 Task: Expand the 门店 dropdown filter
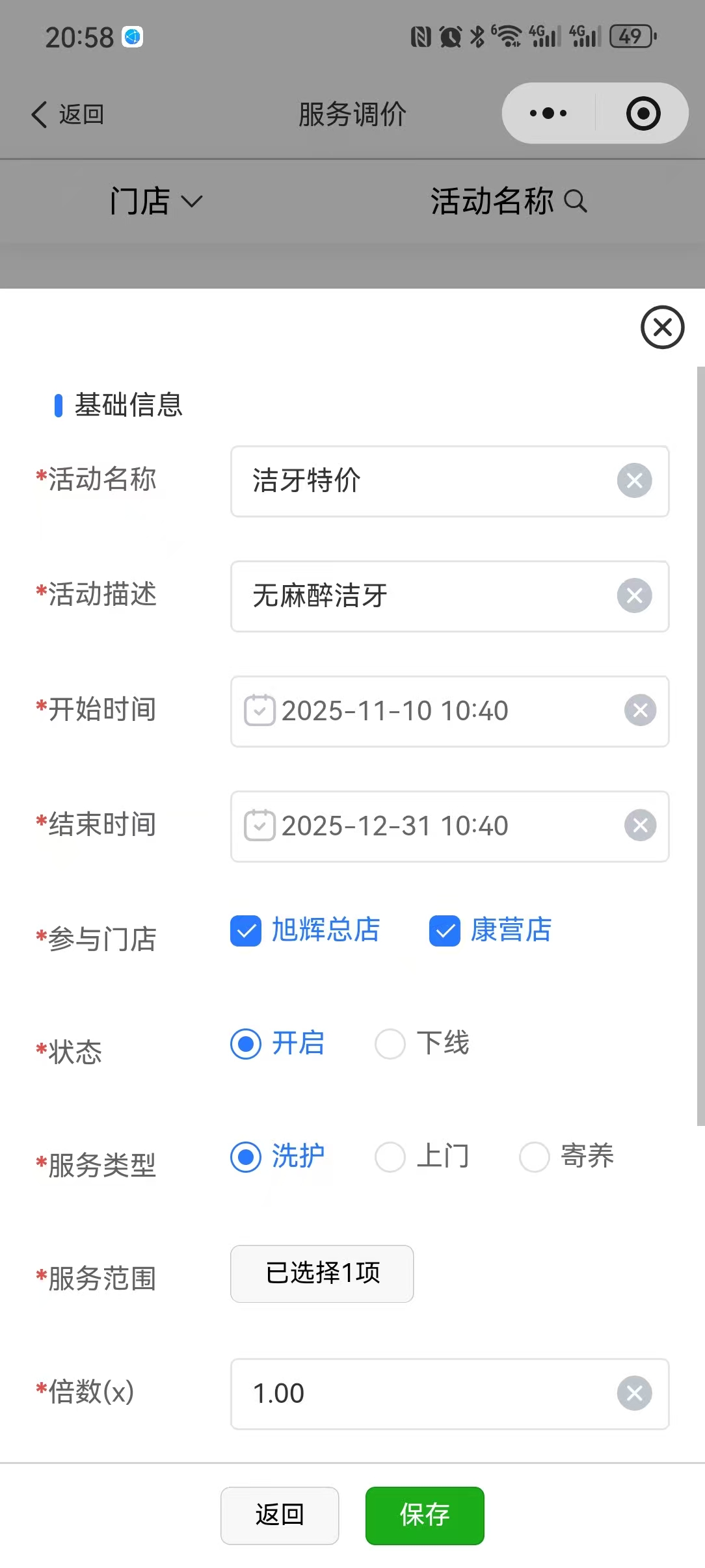point(156,201)
